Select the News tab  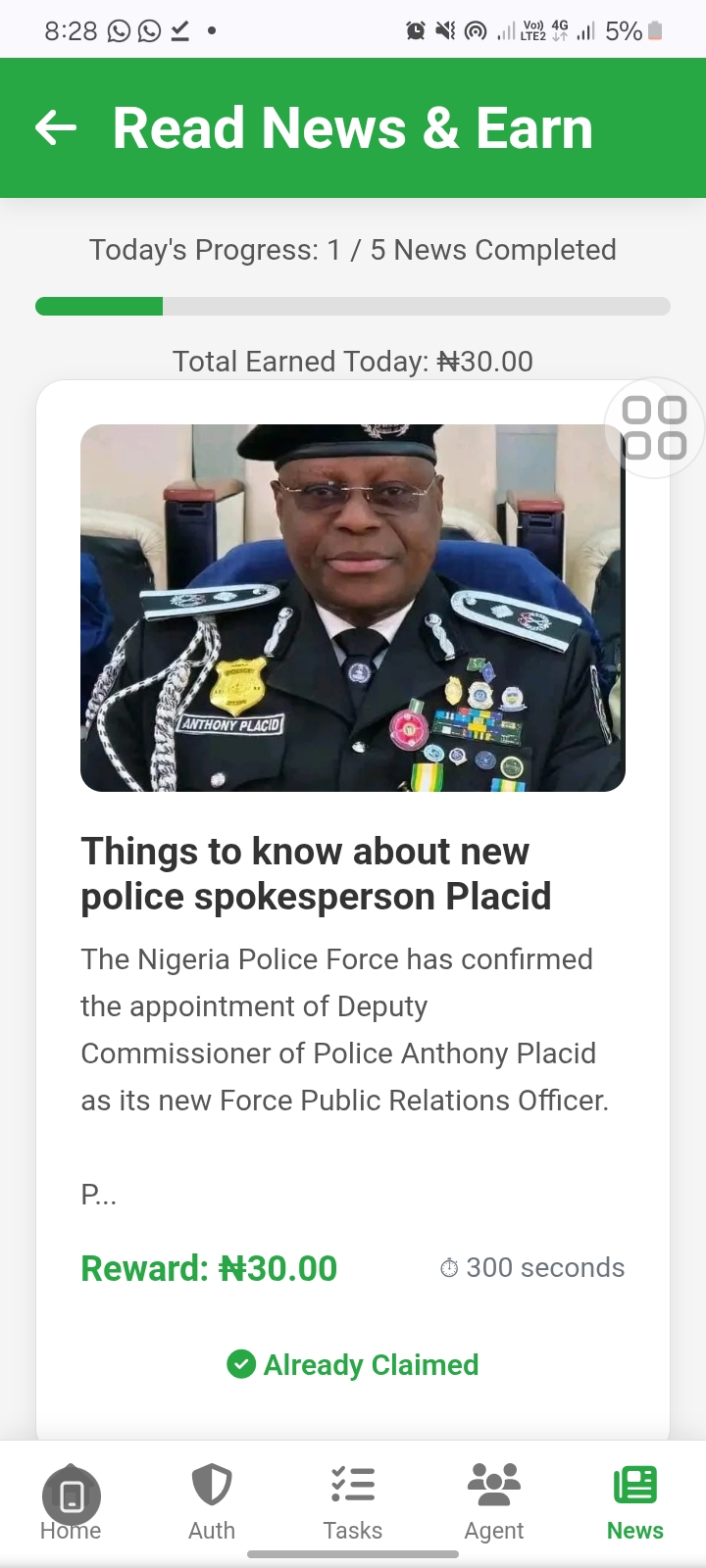click(x=635, y=1504)
